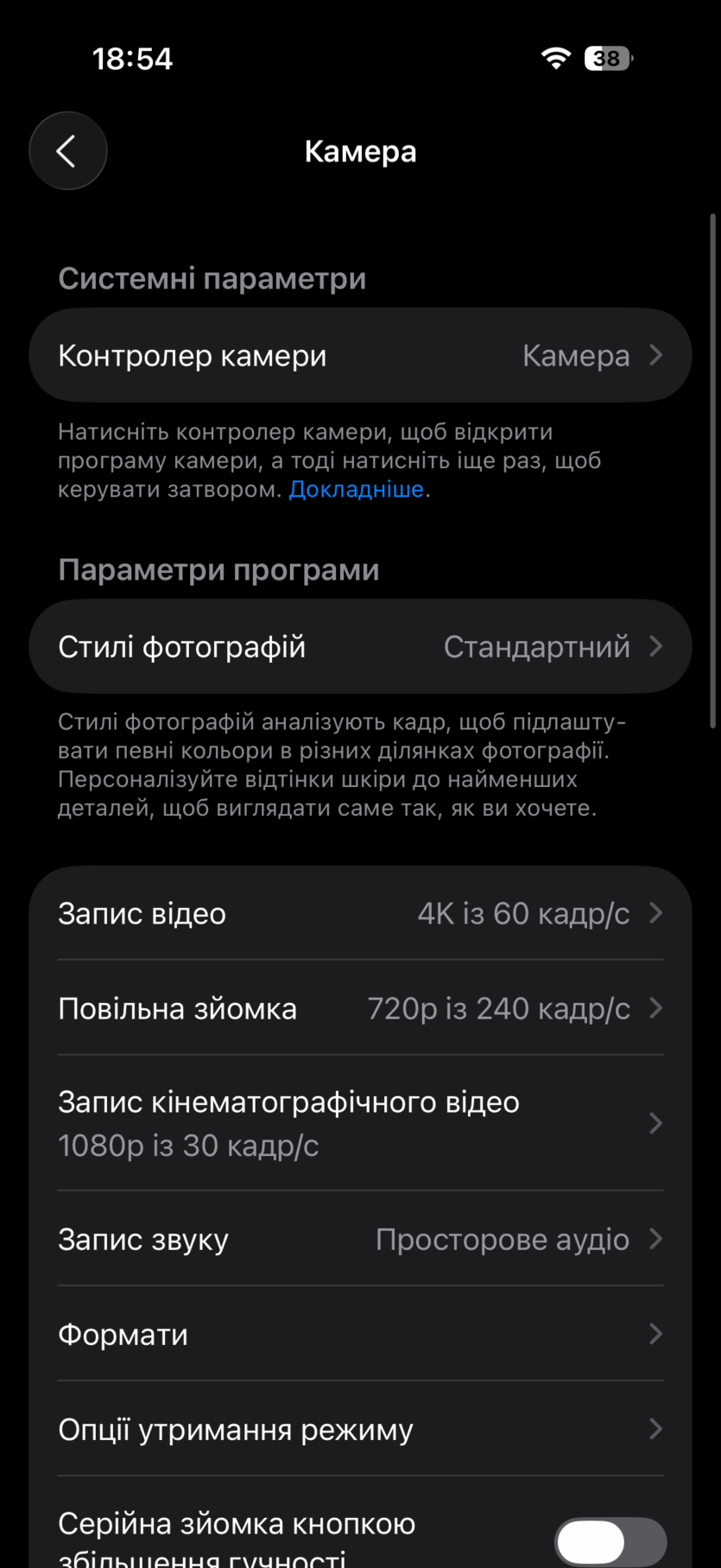Open Запис кінематографічного відео settings
This screenshot has width=721, height=1568.
pyautogui.click(x=360, y=1123)
